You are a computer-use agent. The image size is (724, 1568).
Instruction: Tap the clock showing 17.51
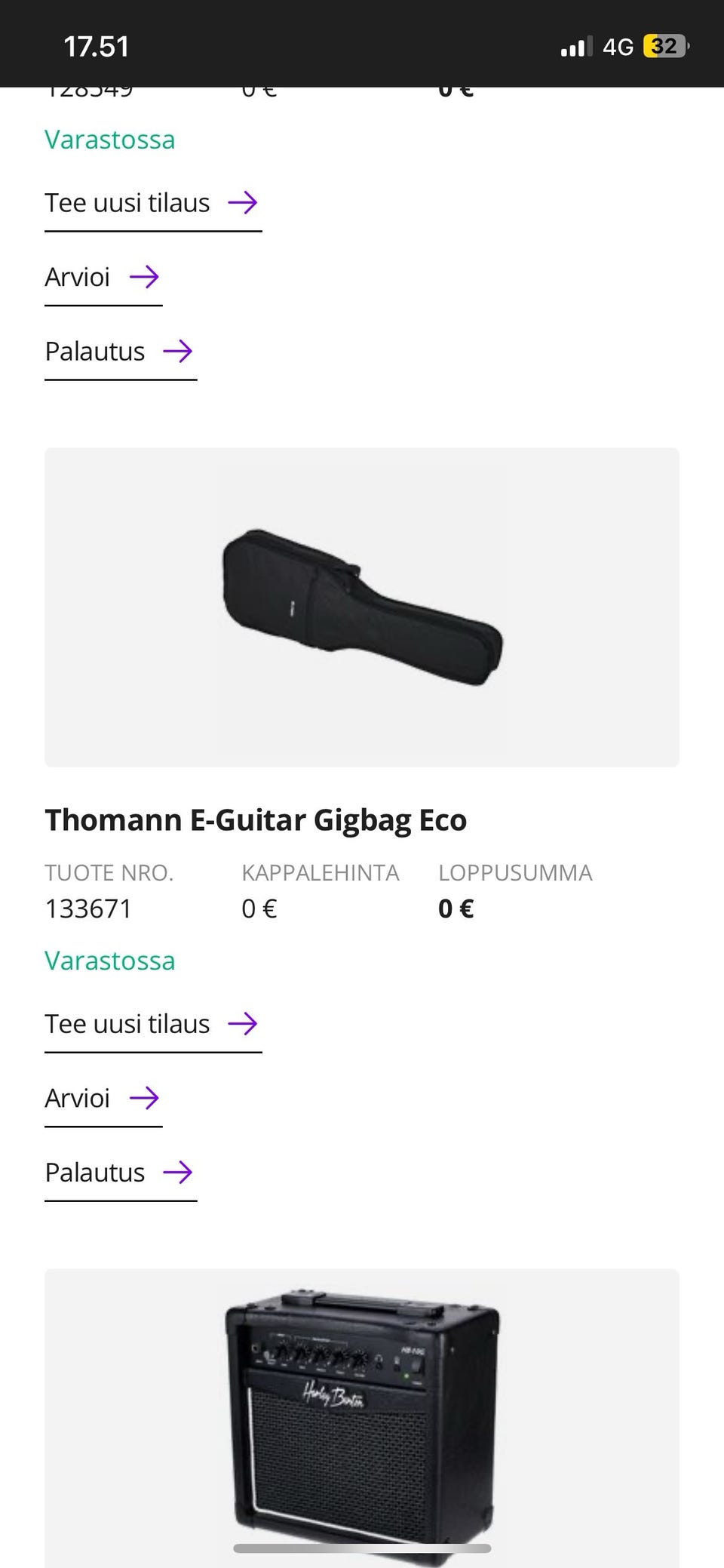[x=97, y=45]
